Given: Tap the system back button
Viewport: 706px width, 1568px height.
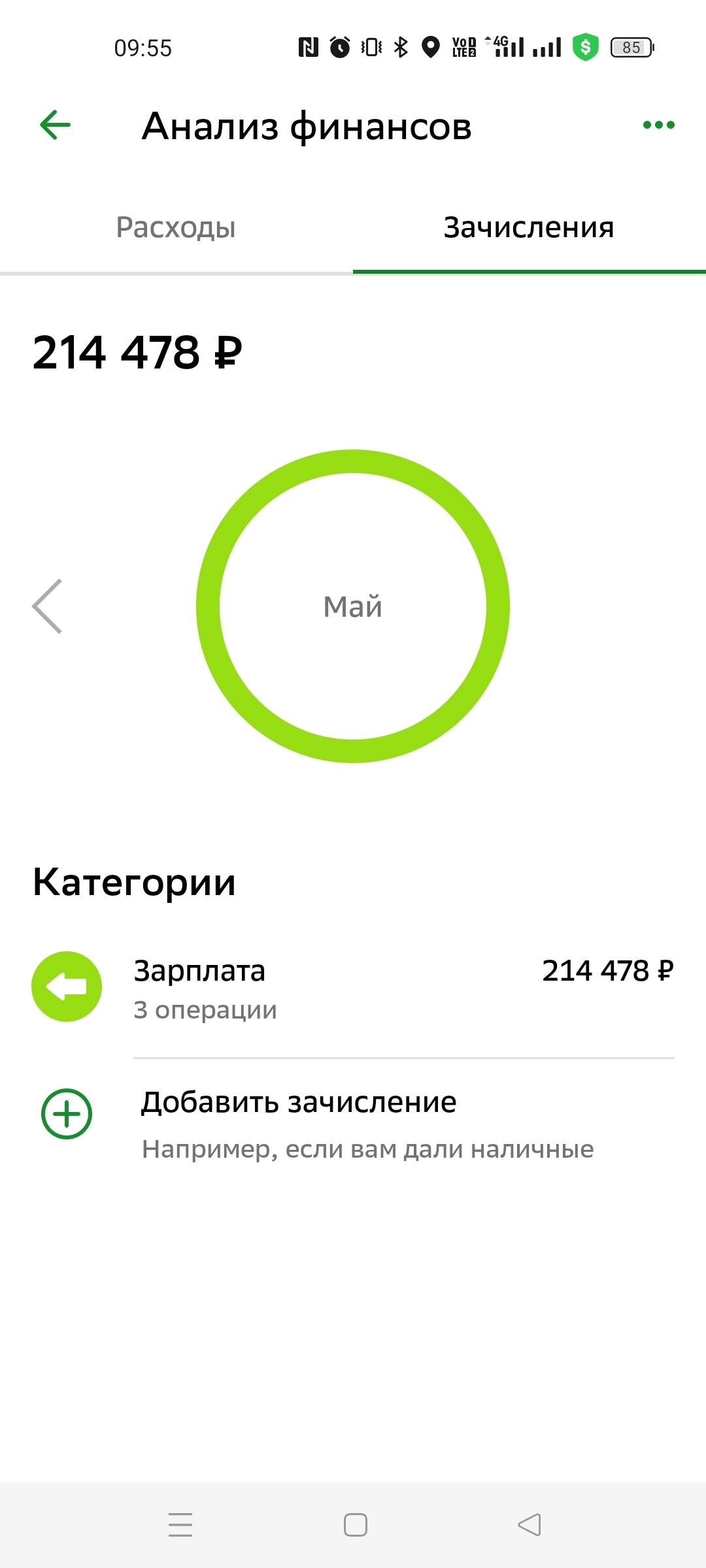Looking at the screenshot, I should [529, 1525].
